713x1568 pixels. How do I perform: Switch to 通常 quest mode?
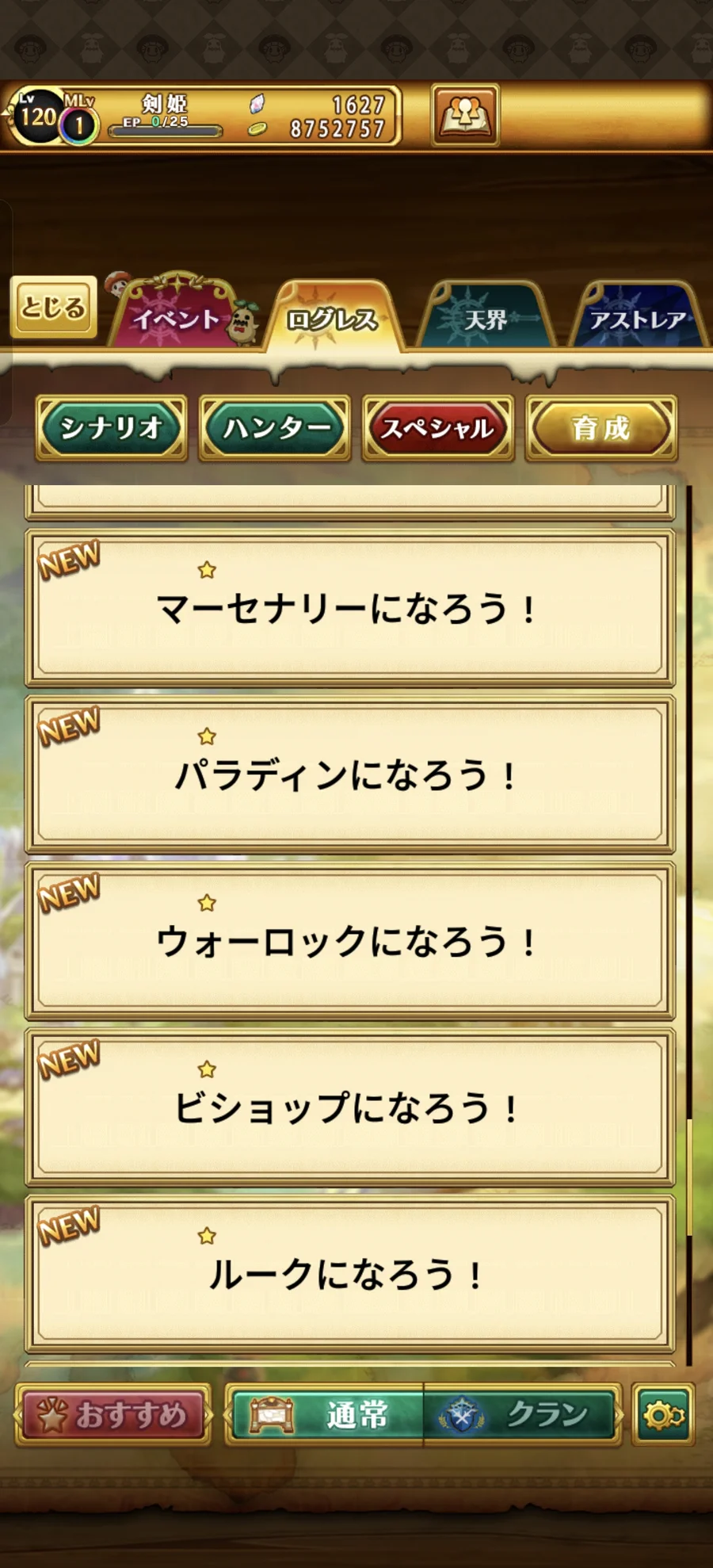326,1415
